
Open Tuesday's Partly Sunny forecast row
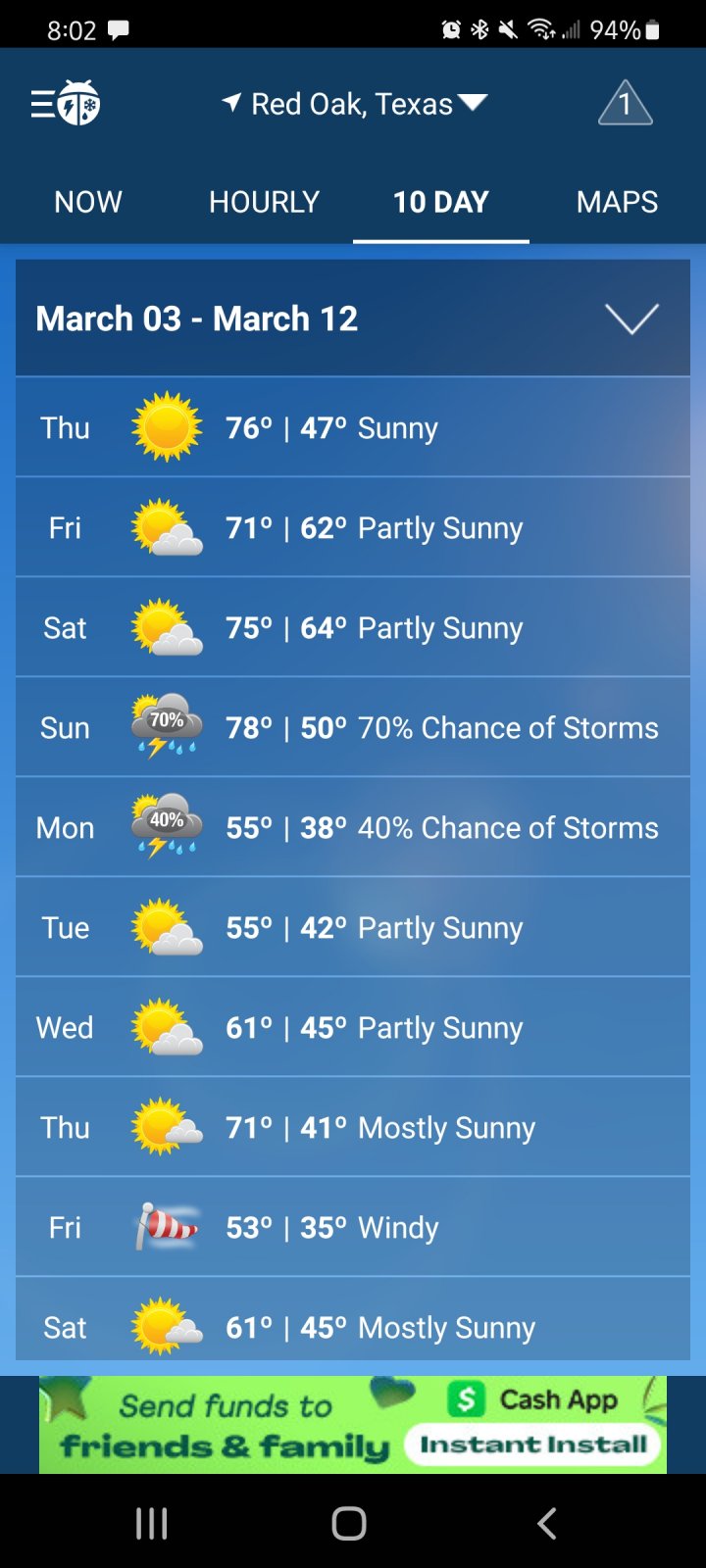[x=353, y=927]
